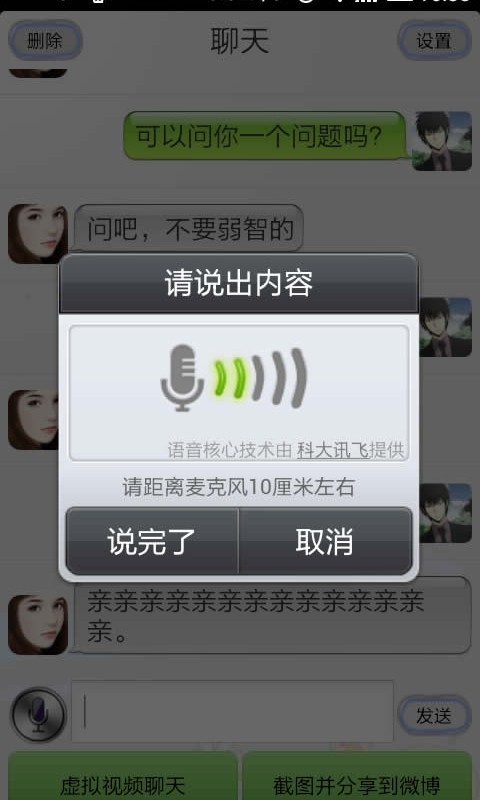The width and height of the screenshot is (480, 800).
Task: Tap the microphone icon beside the text field
Action: [x=38, y=714]
